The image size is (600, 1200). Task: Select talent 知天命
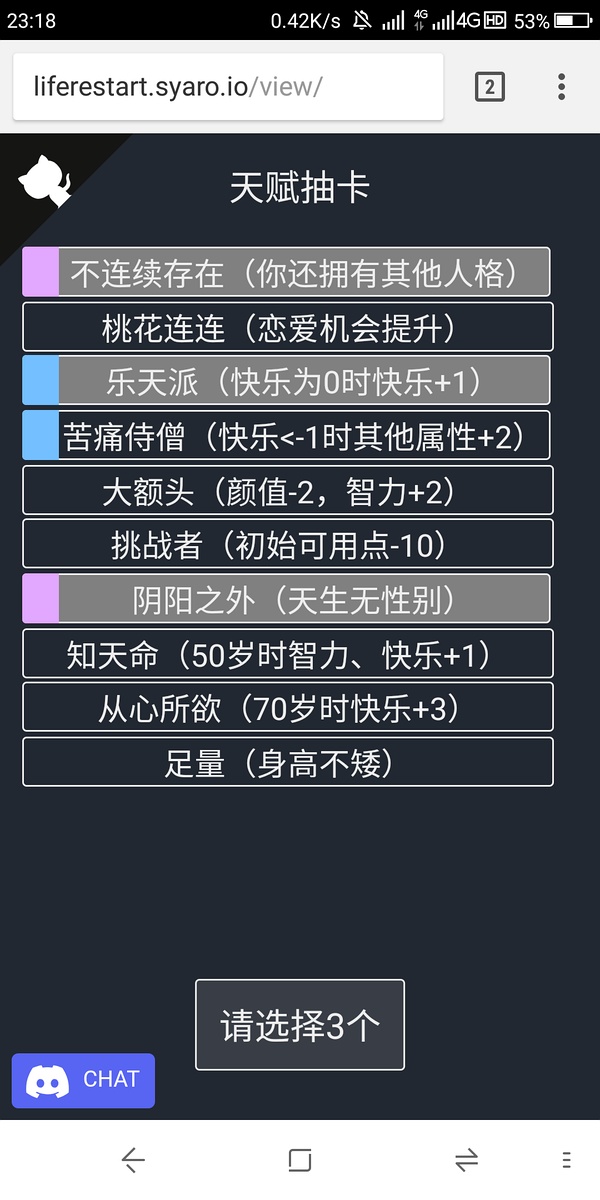287,654
